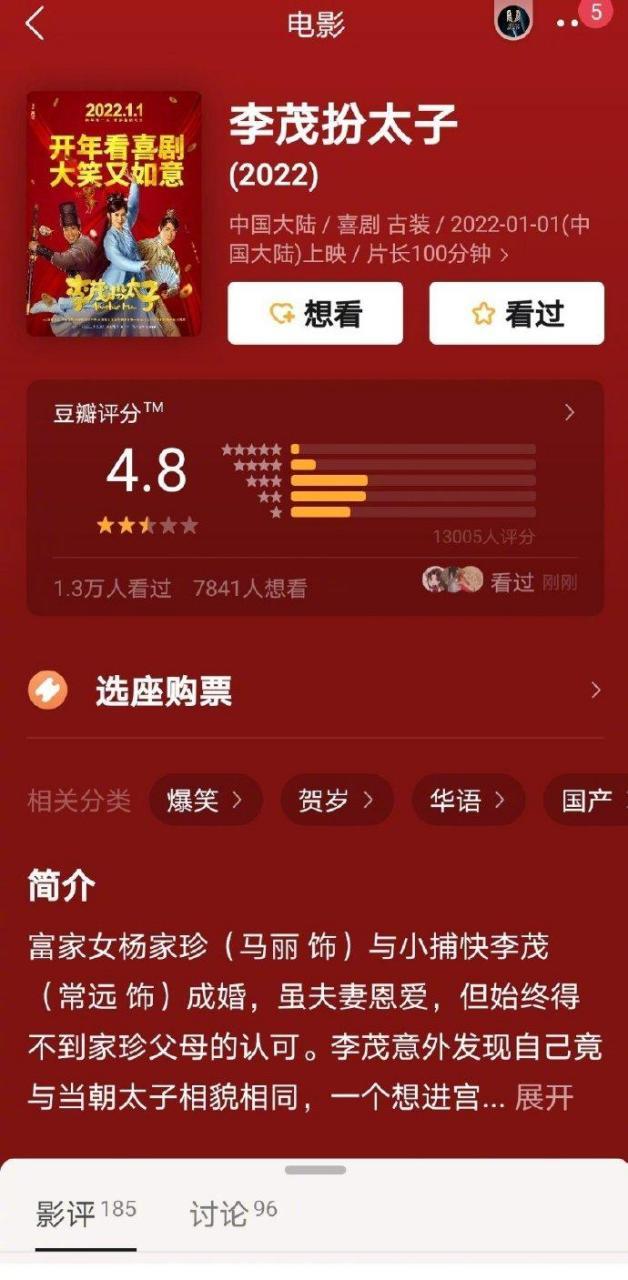Select the 爆笑 category chip

point(205,800)
